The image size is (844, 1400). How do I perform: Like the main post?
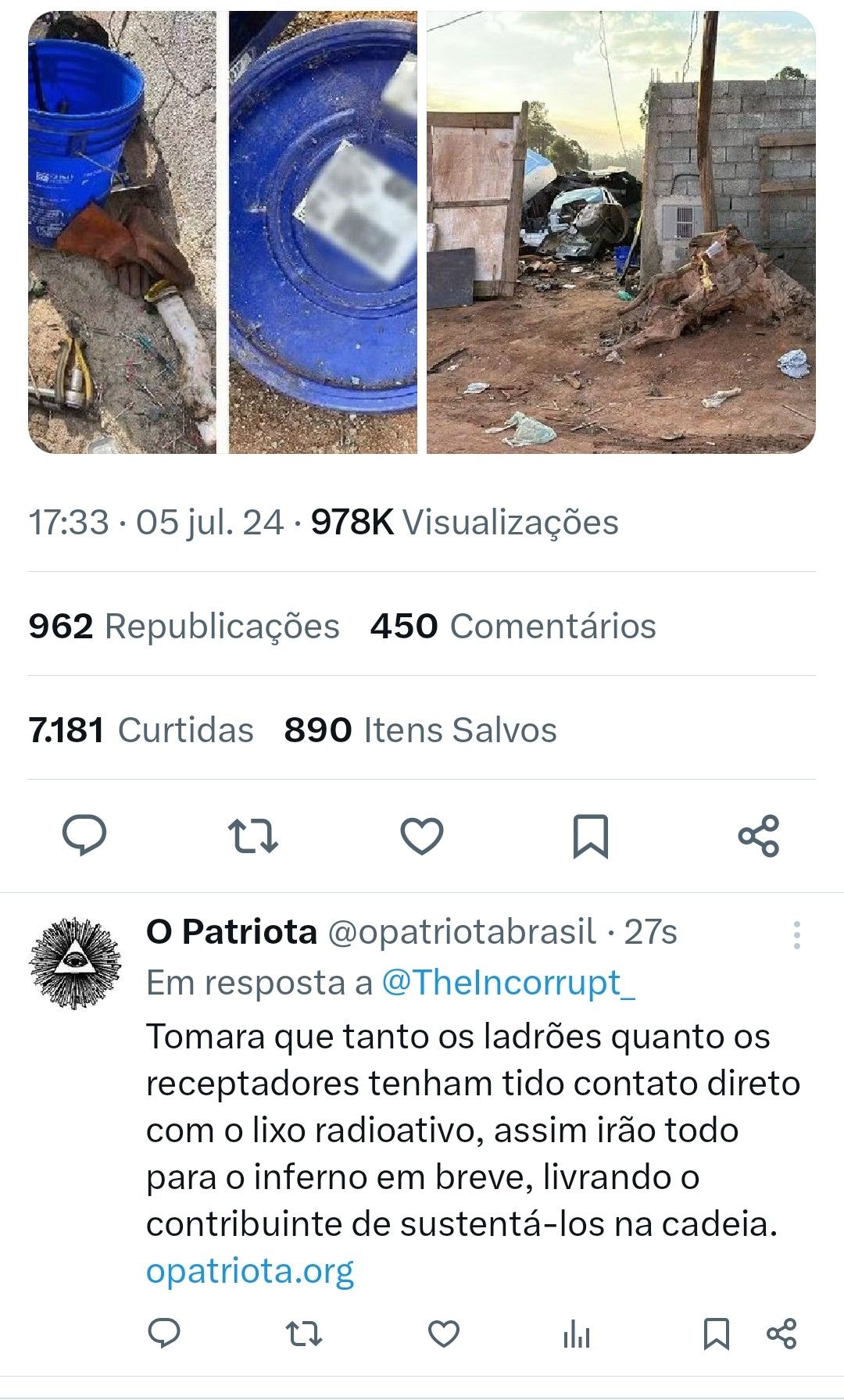tap(422, 836)
